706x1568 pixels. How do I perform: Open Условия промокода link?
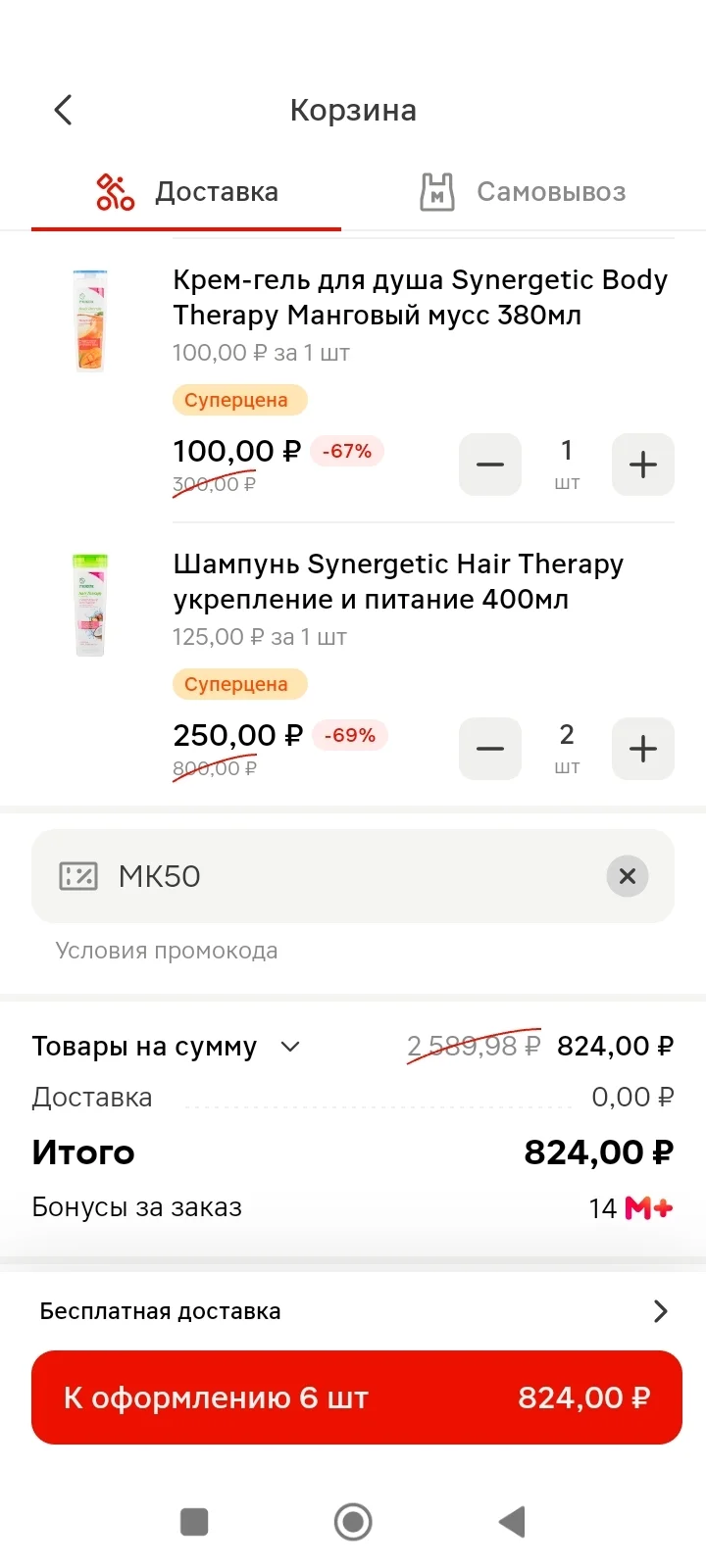(167, 951)
